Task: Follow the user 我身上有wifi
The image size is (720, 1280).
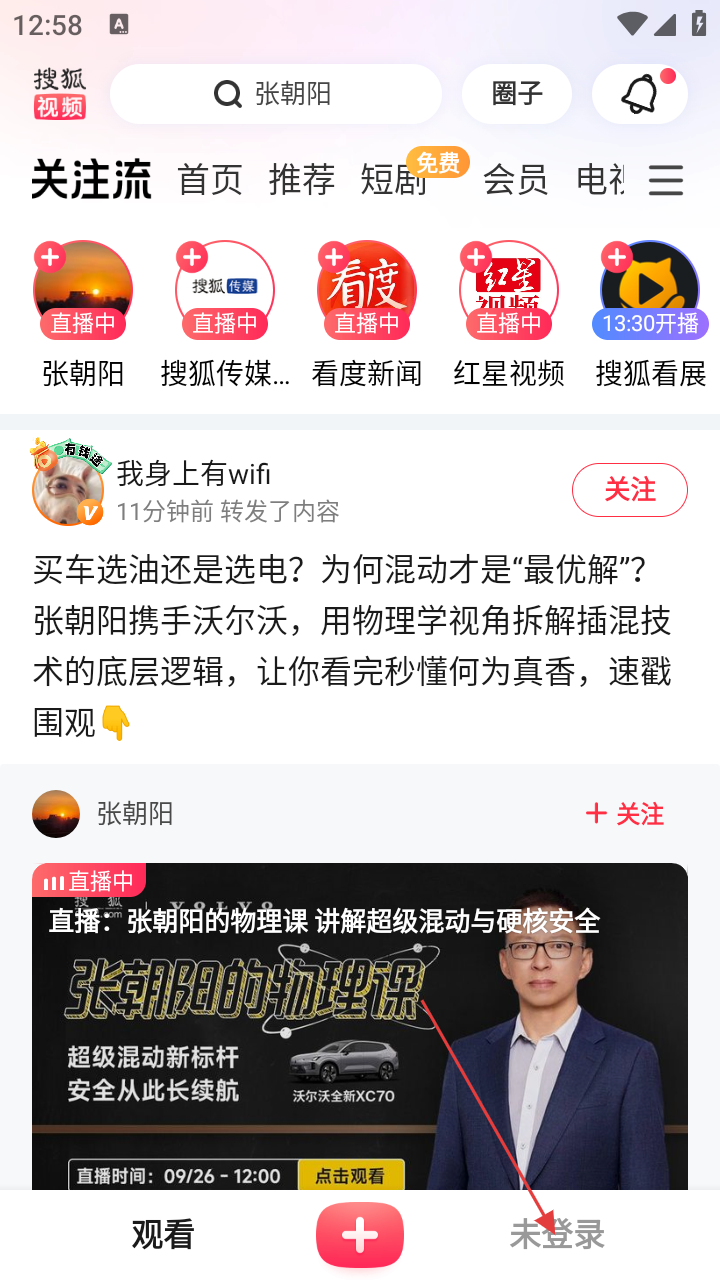Action: tap(629, 490)
